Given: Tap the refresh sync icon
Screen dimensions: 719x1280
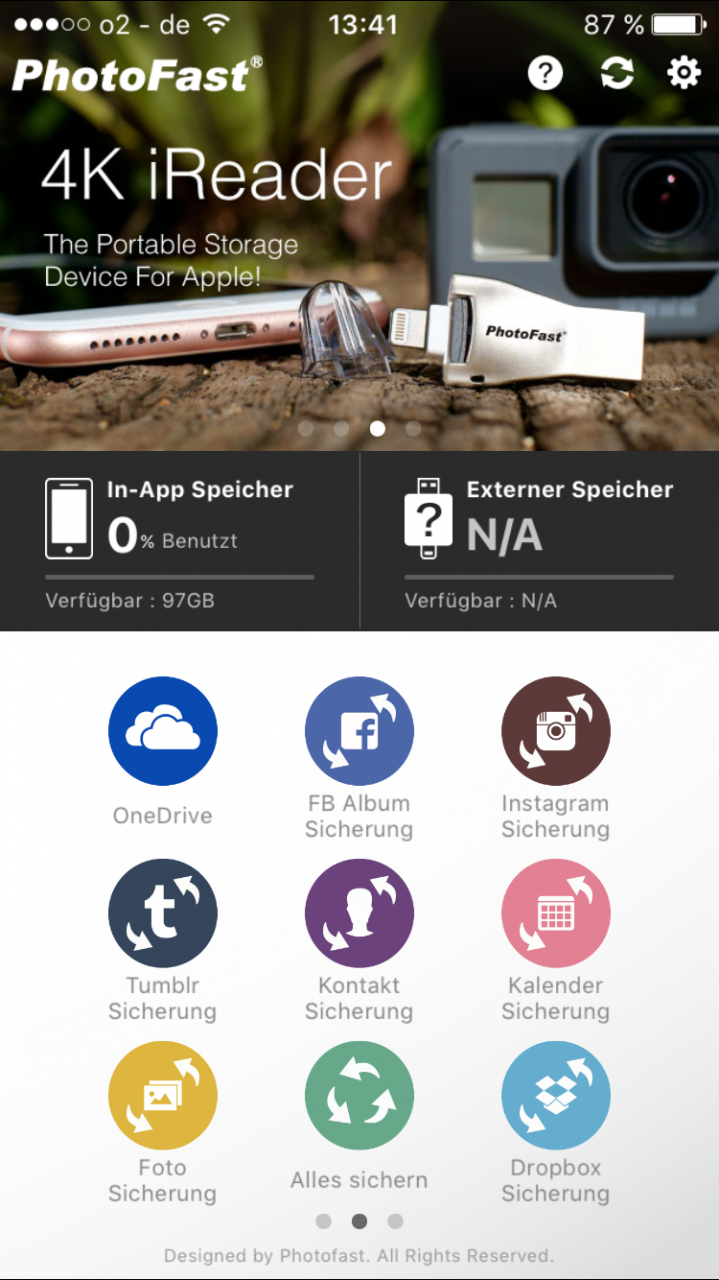Looking at the screenshot, I should click(x=617, y=73).
